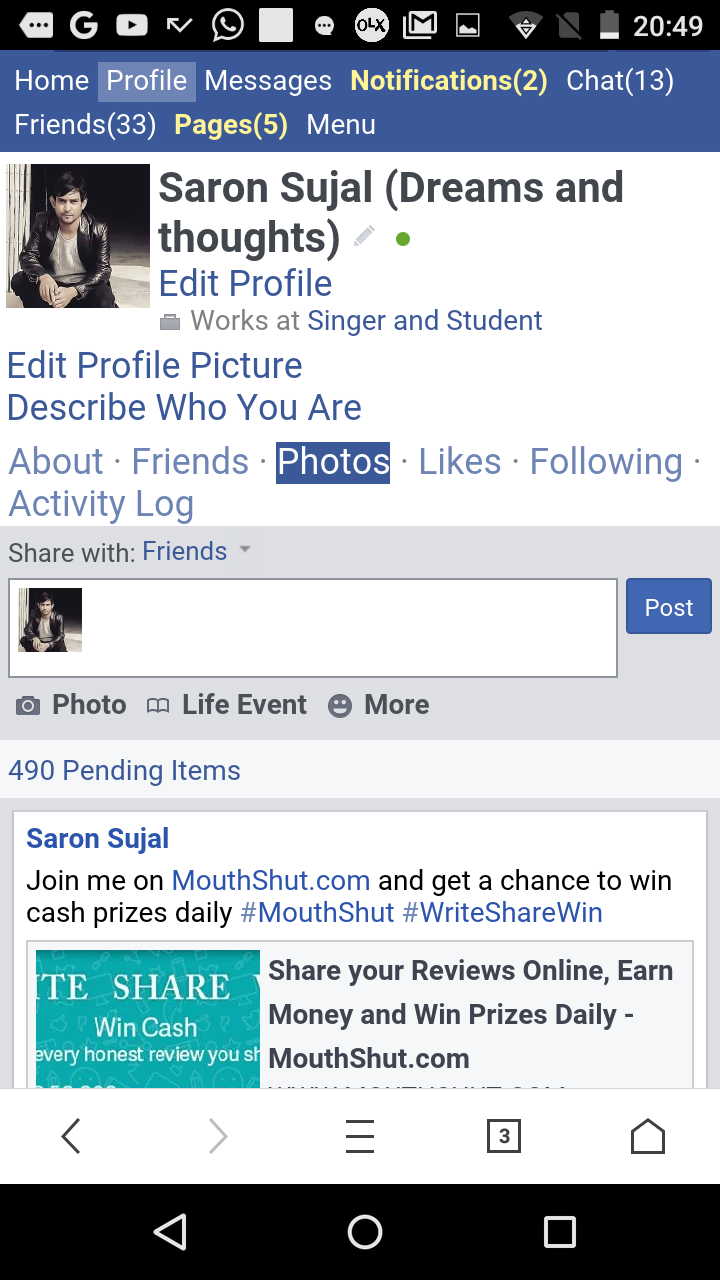Open the Activity Log
The image size is (720, 1280).
click(x=101, y=504)
